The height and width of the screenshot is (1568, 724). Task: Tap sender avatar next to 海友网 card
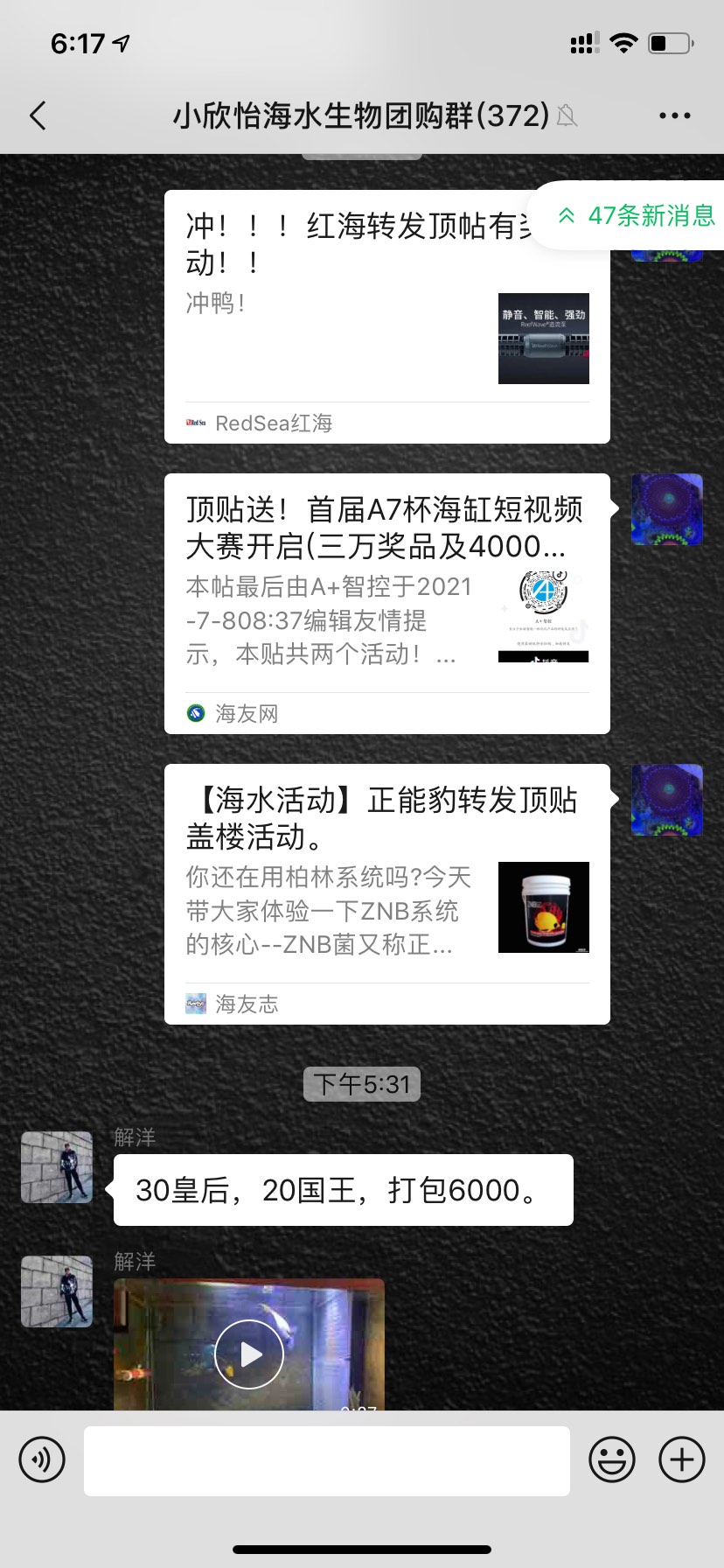click(667, 509)
